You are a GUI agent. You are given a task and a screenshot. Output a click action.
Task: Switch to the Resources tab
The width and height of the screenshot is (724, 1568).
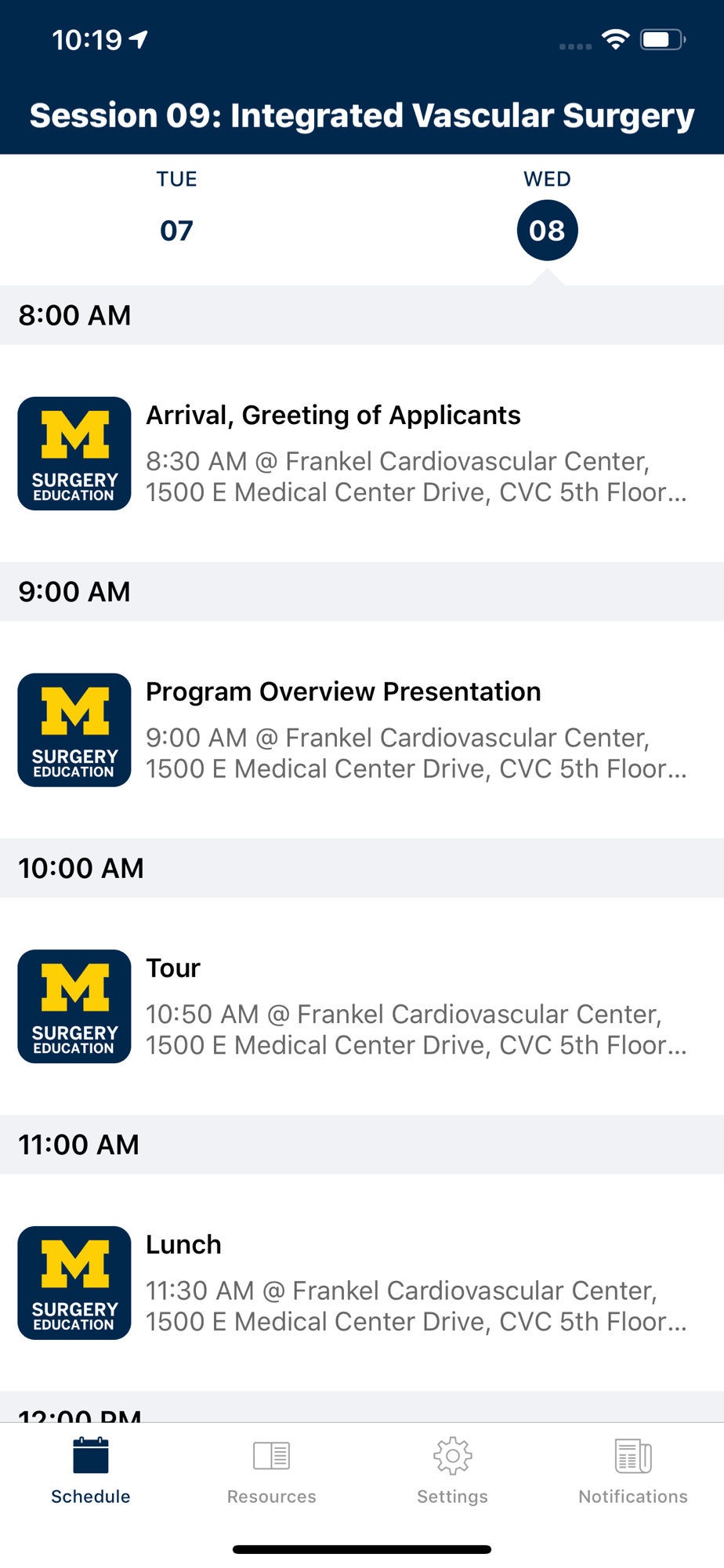pos(272,1471)
